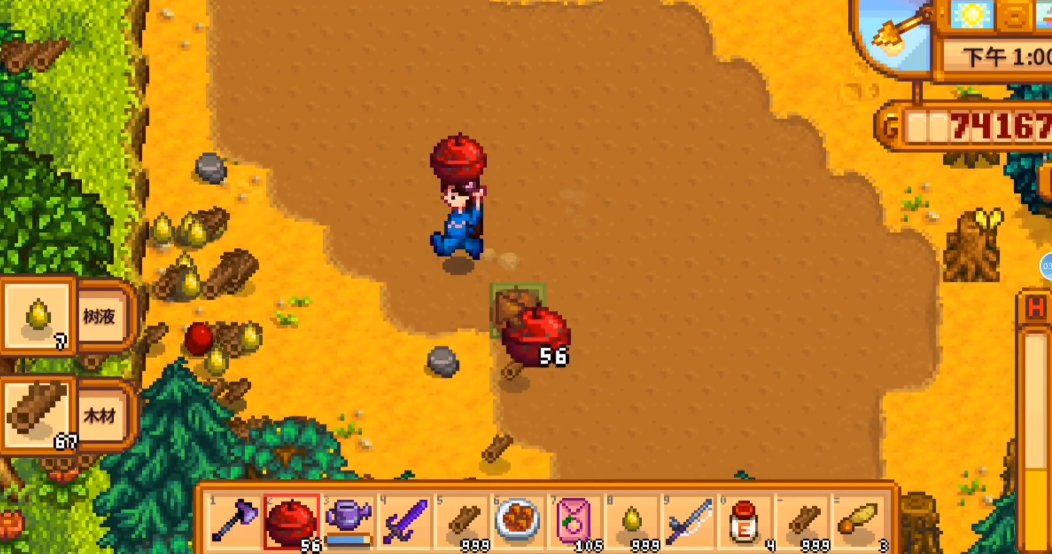Select the sap stack in slot 8
Screen dimensions: 1052x554
point(632,521)
